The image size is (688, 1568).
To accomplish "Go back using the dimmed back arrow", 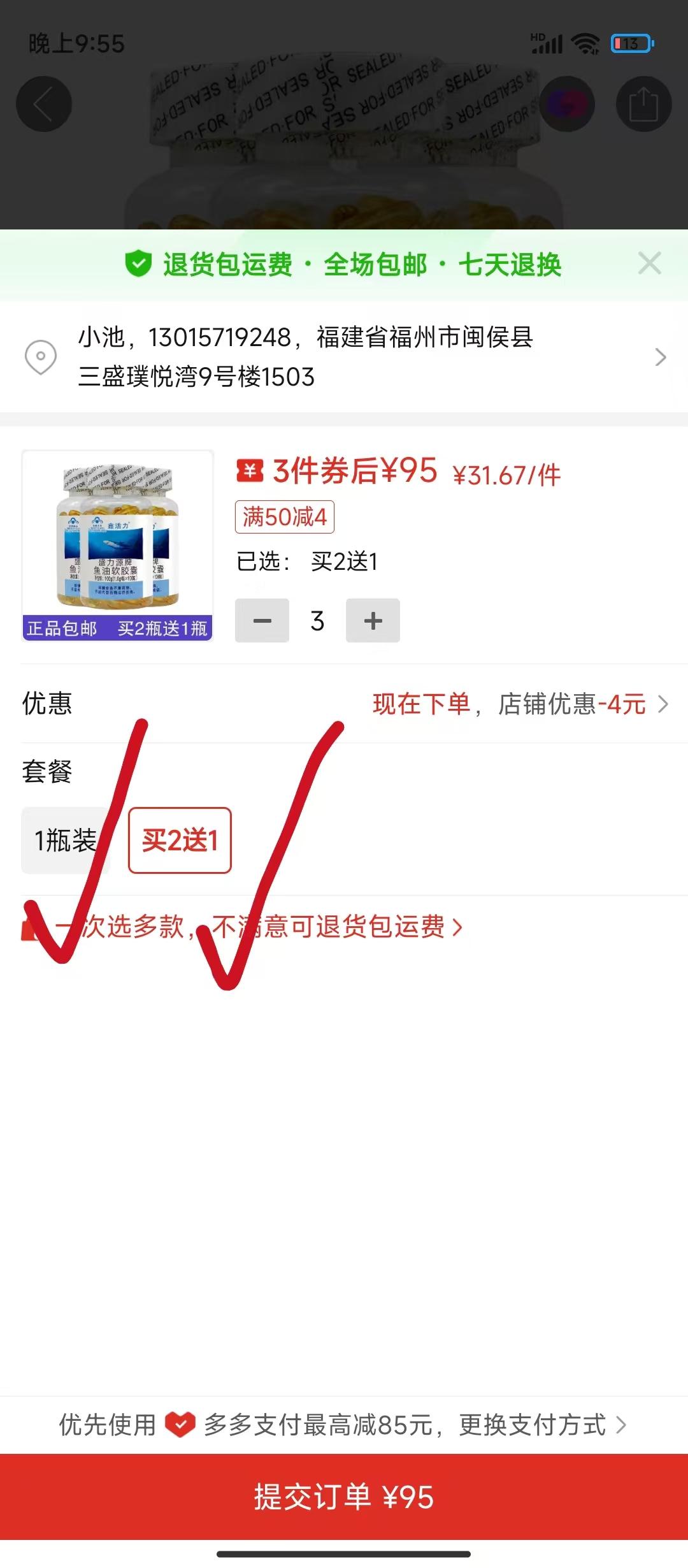I will point(43,104).
